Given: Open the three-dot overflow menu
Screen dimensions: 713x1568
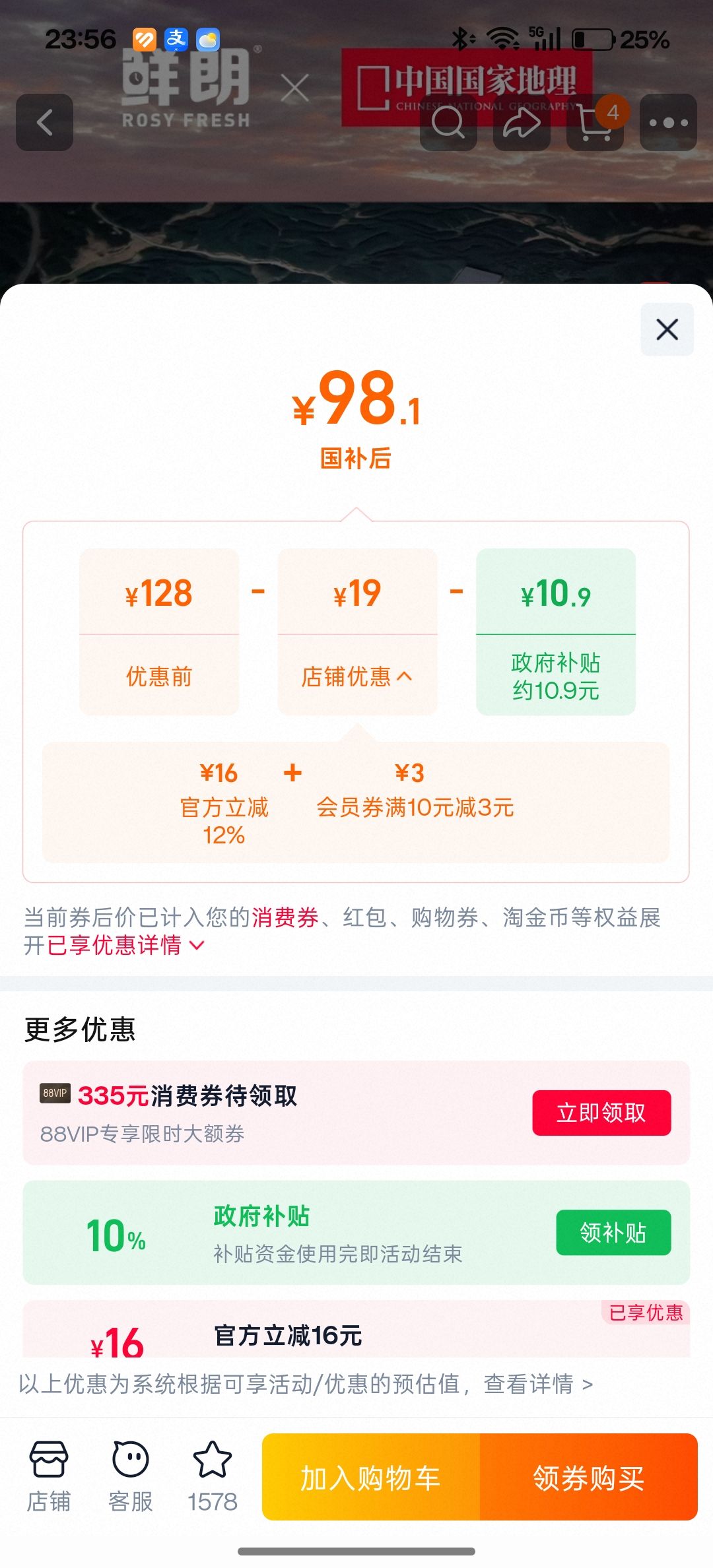Looking at the screenshot, I should (x=668, y=123).
